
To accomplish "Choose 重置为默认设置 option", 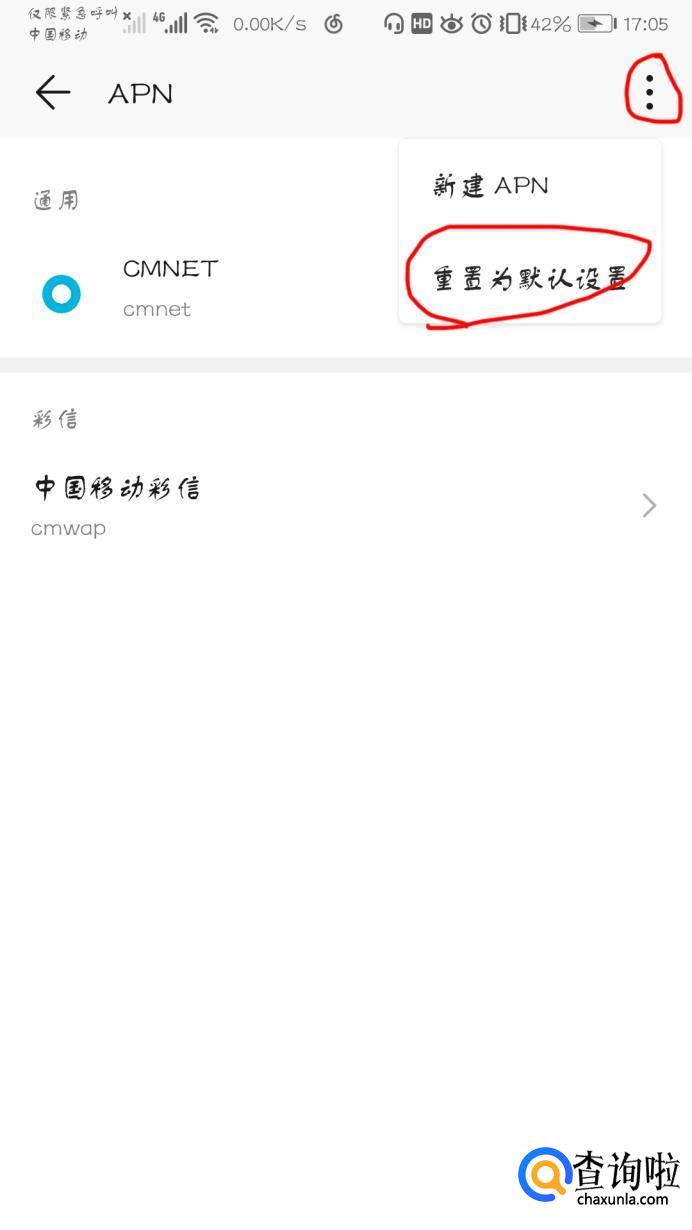I will point(530,278).
